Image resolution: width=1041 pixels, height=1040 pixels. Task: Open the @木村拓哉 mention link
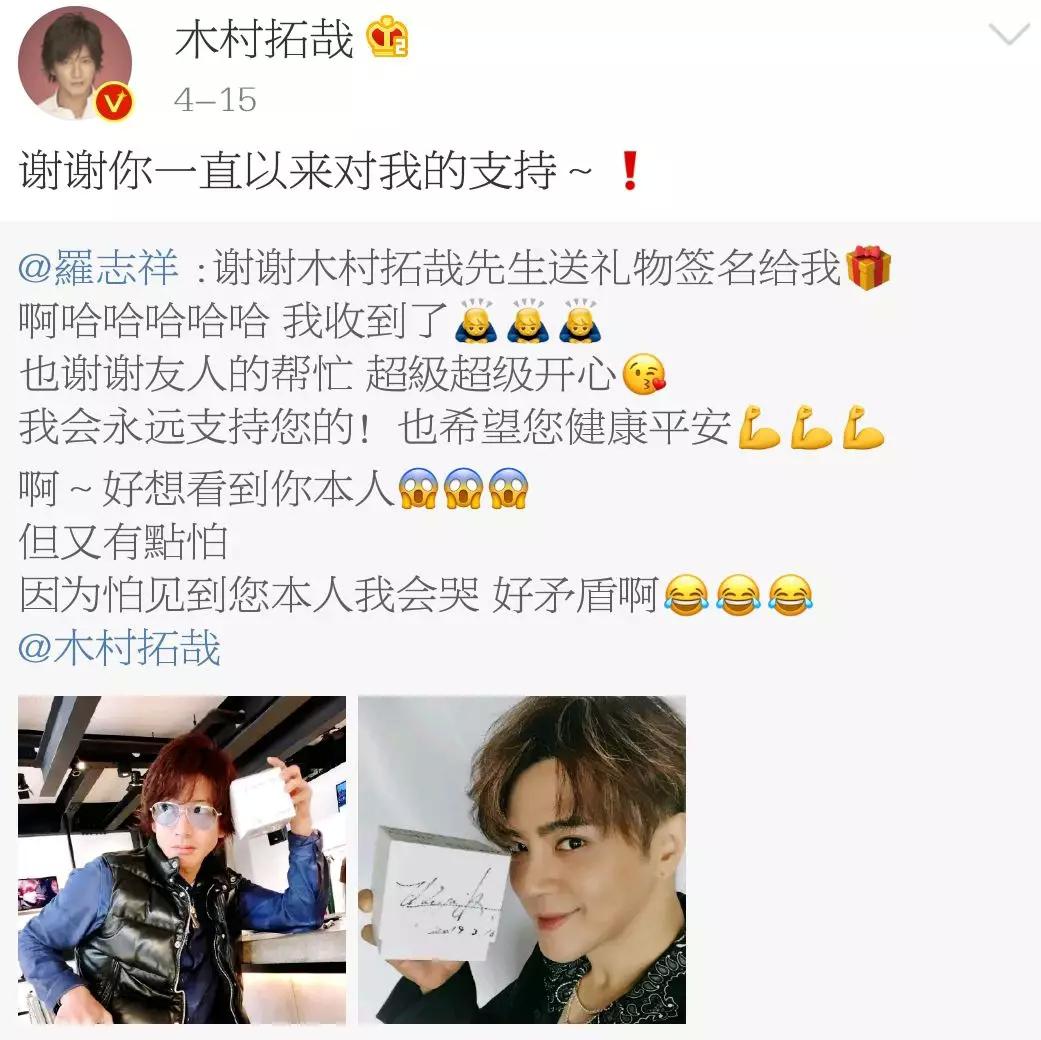click(x=120, y=649)
